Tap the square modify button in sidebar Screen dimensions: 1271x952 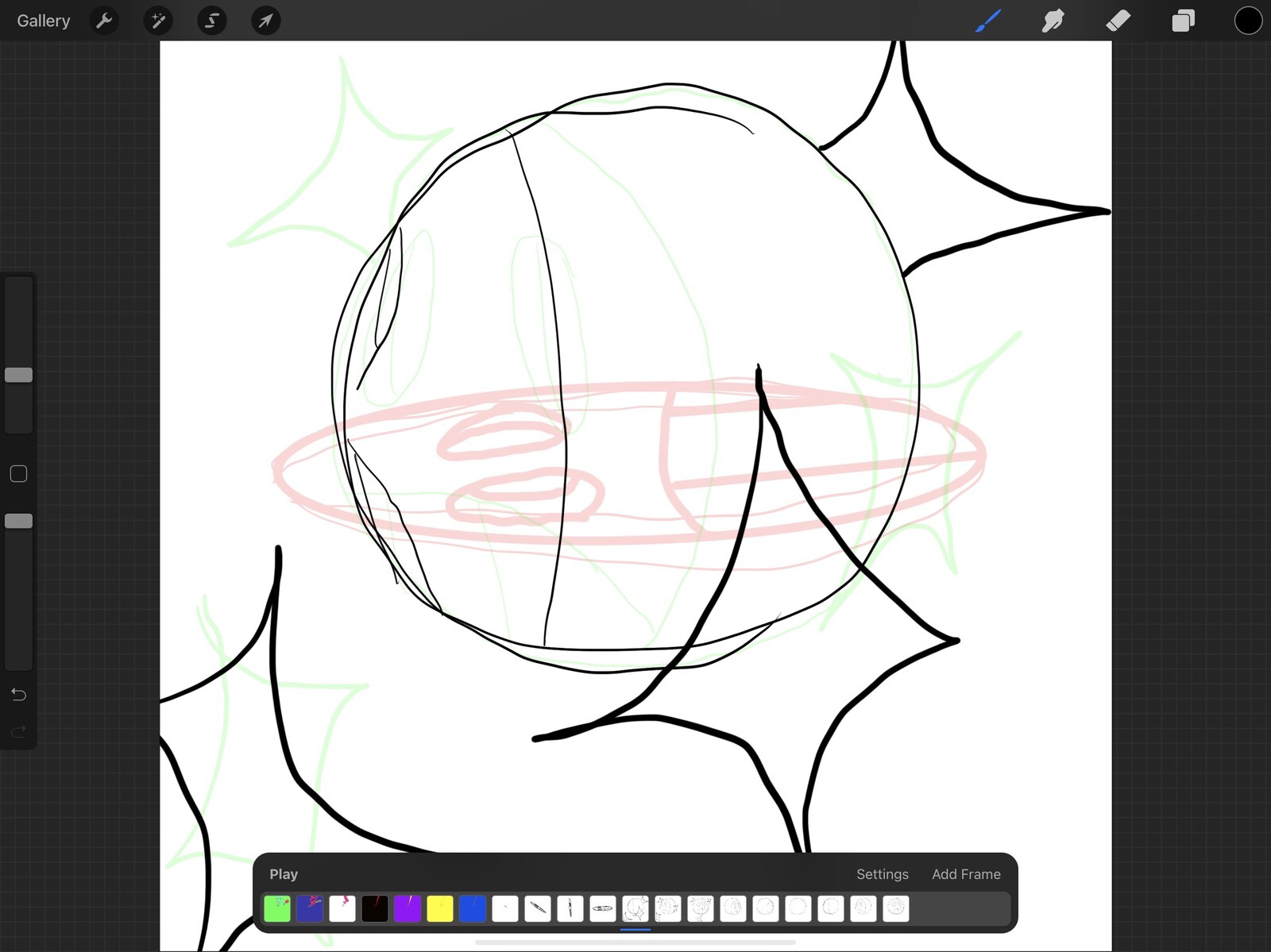point(18,474)
